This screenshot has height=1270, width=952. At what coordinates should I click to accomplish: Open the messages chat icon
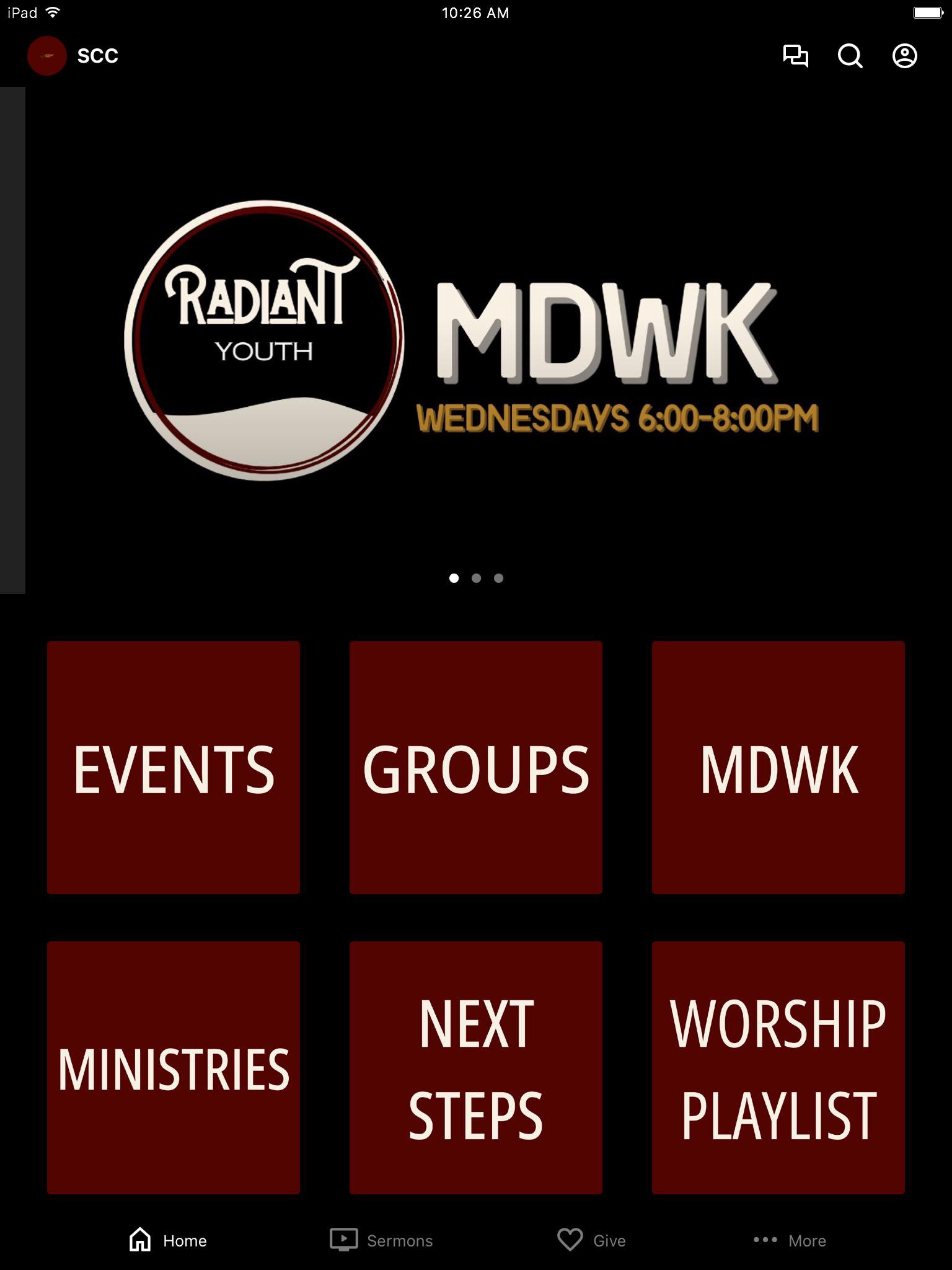pyautogui.click(x=796, y=56)
